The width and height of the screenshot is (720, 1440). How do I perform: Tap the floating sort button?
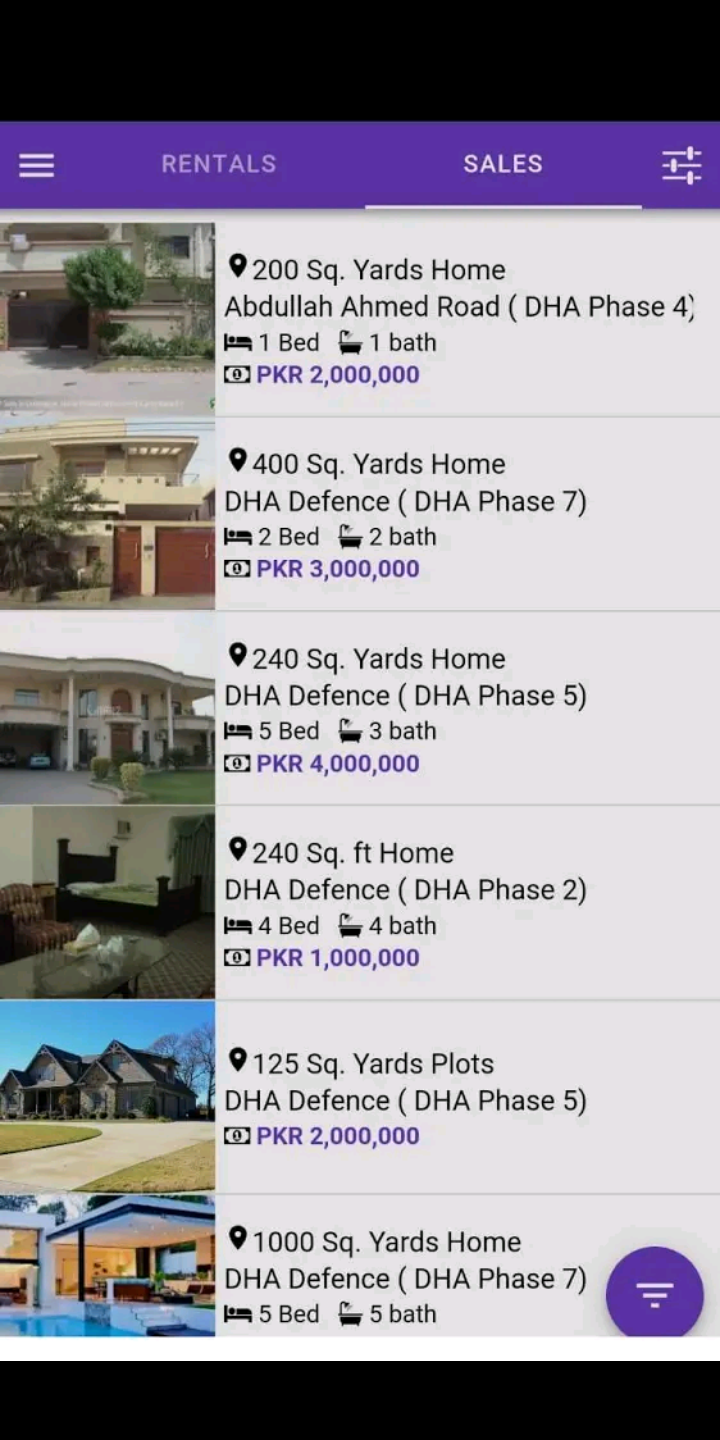655,1295
